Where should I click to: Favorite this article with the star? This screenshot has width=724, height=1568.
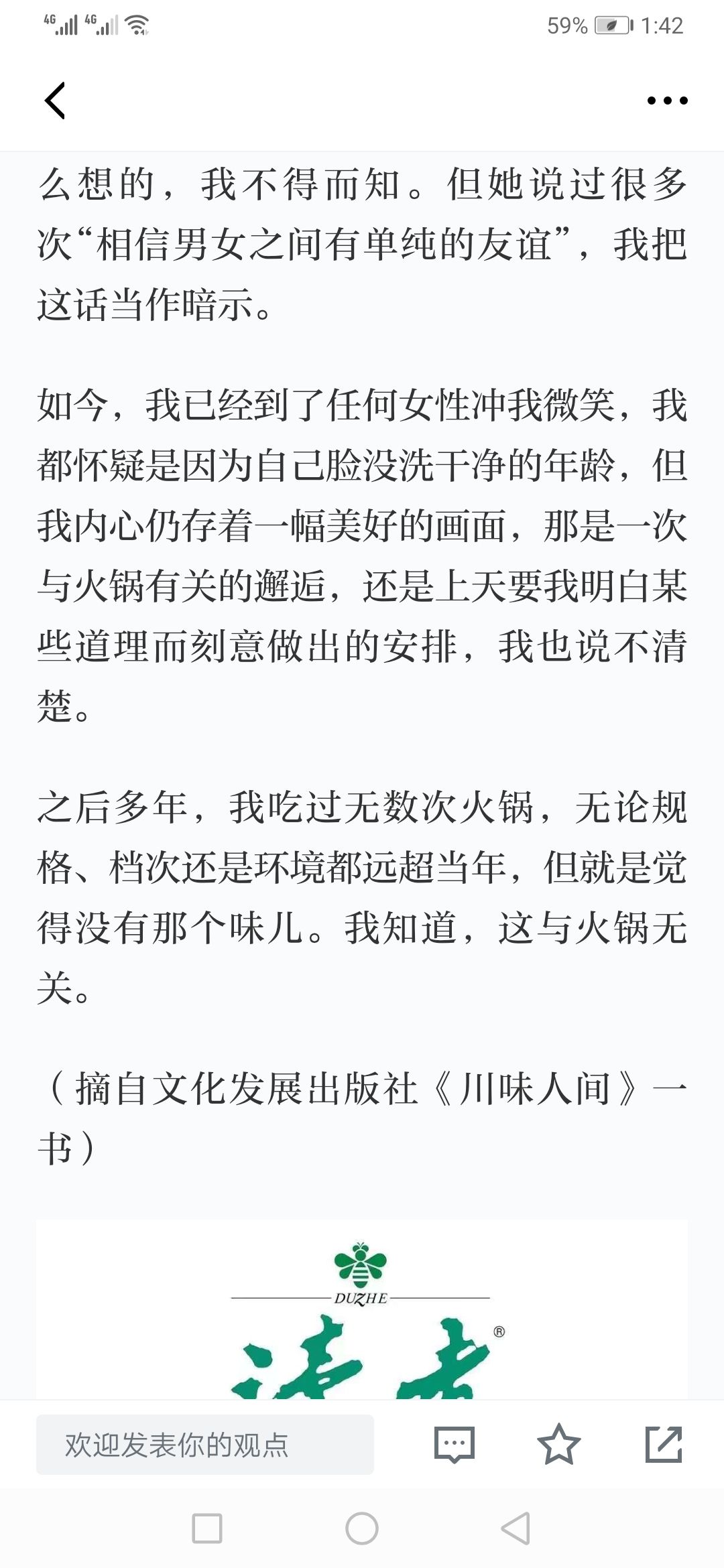pos(558,1445)
